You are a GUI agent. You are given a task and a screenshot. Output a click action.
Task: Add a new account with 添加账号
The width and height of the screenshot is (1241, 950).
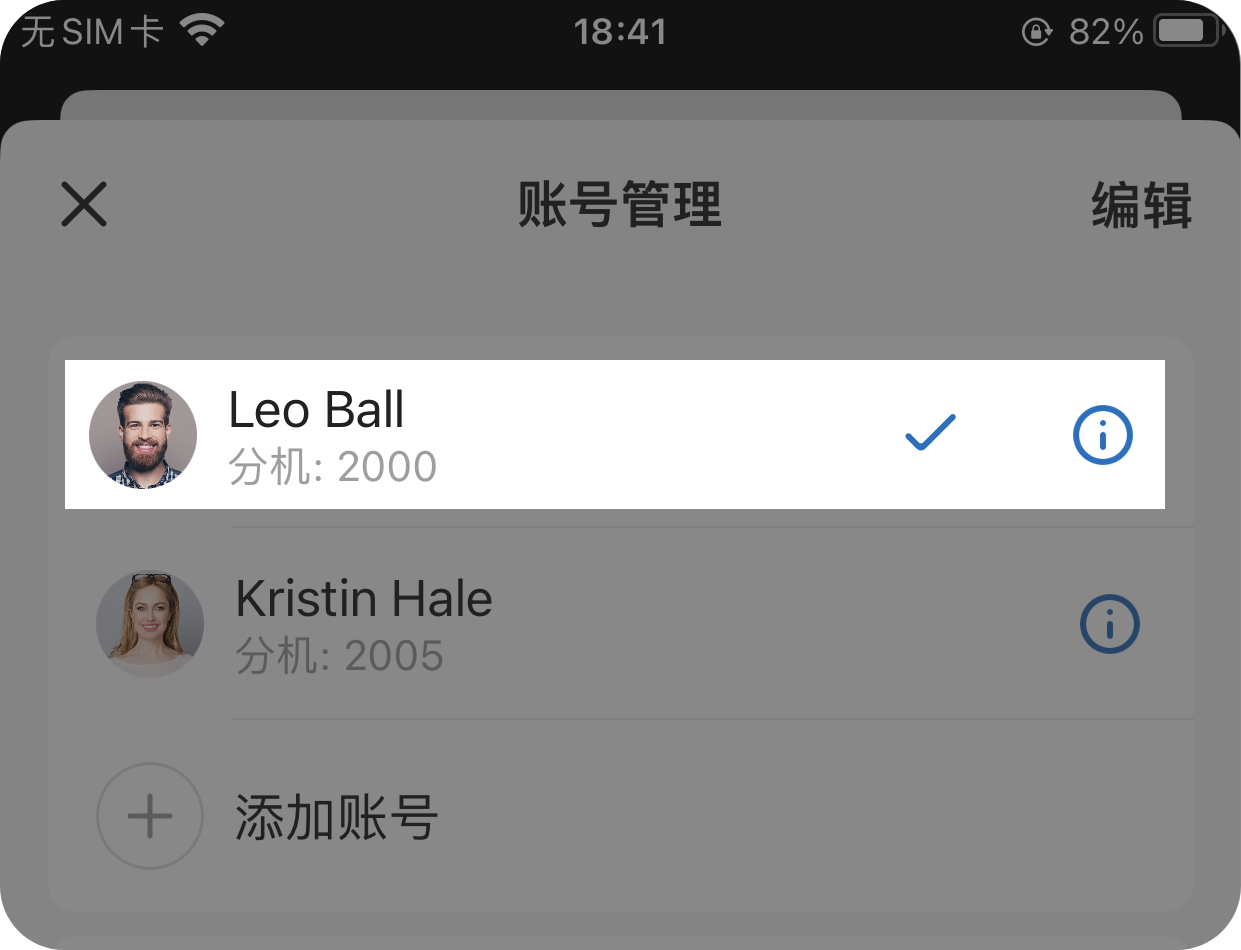(336, 817)
